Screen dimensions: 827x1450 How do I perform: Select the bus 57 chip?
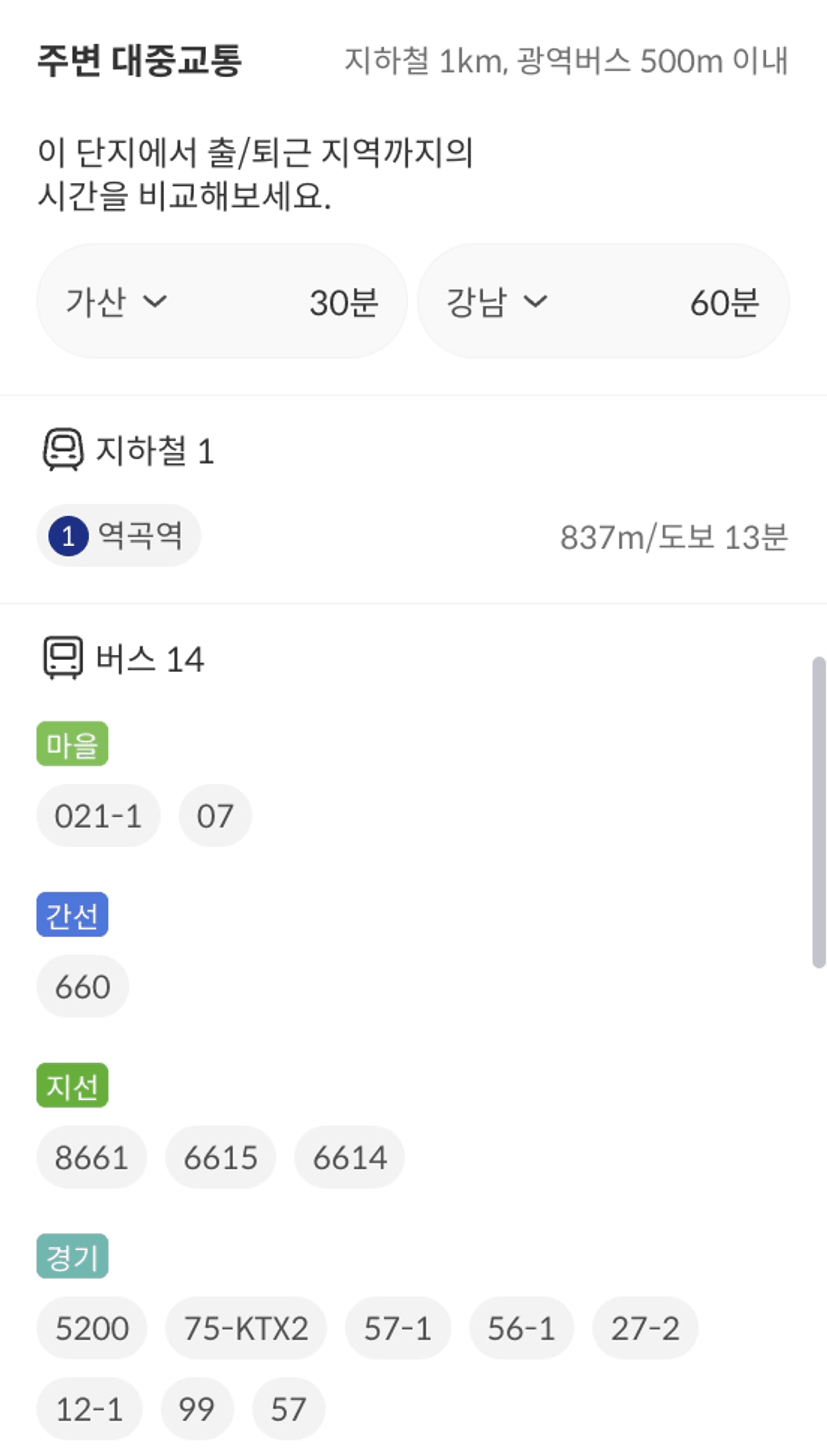(289, 1410)
